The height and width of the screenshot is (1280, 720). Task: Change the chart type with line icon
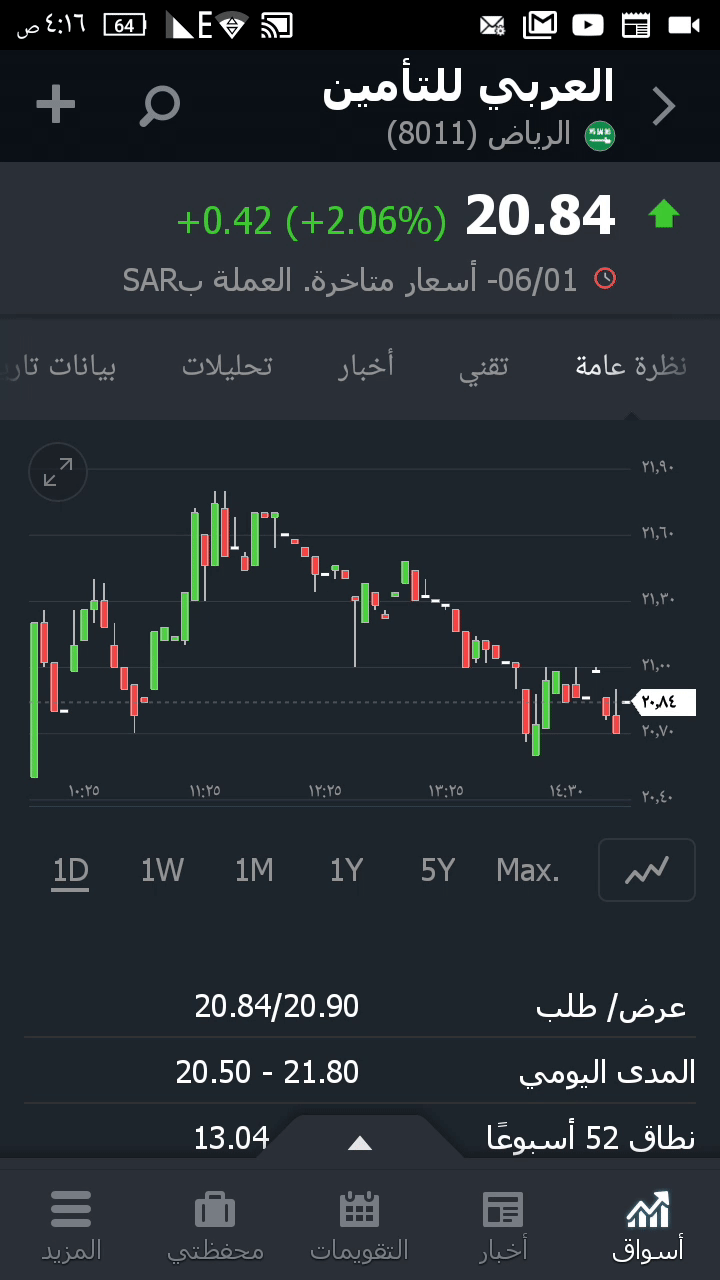click(646, 871)
